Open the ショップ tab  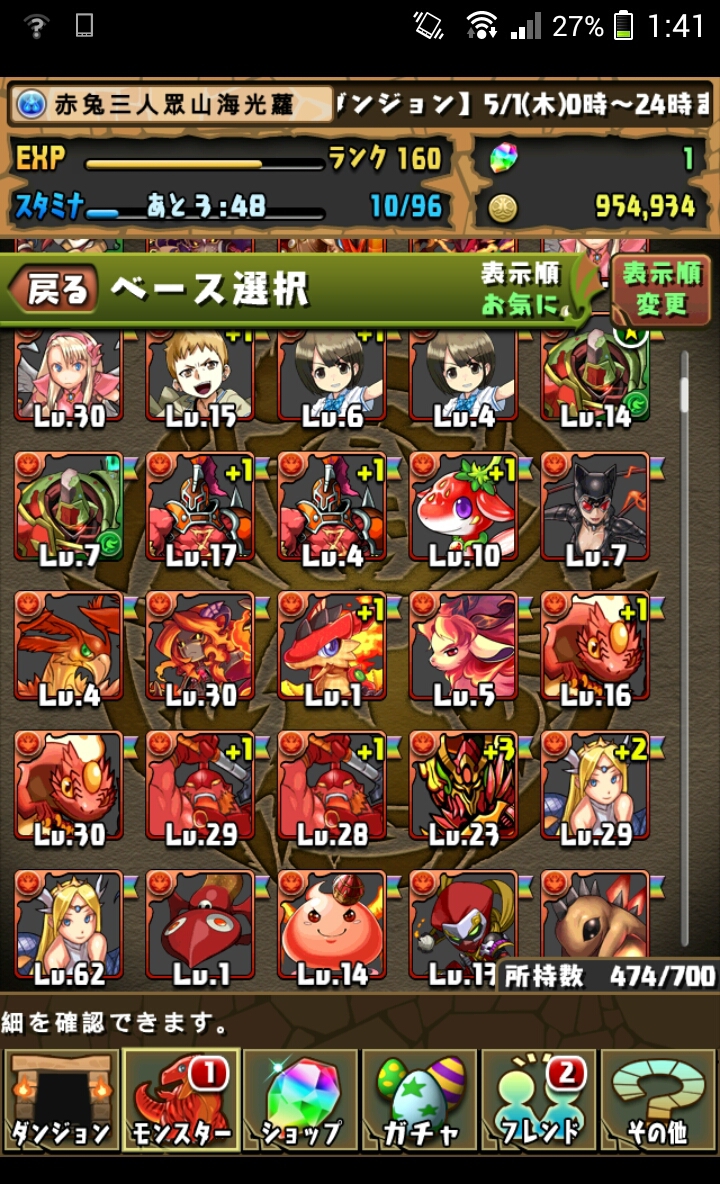(x=301, y=1100)
